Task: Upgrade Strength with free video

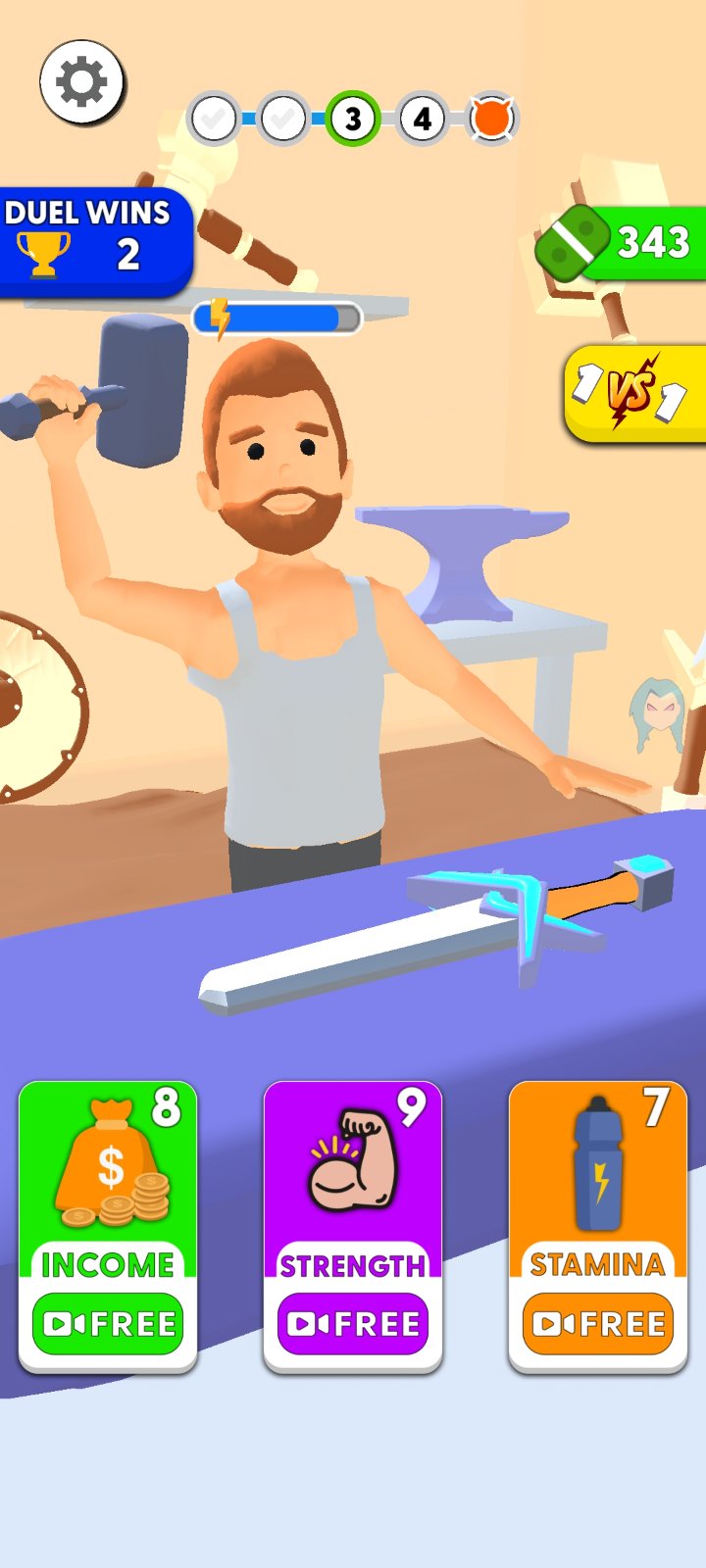Action: point(353,1324)
